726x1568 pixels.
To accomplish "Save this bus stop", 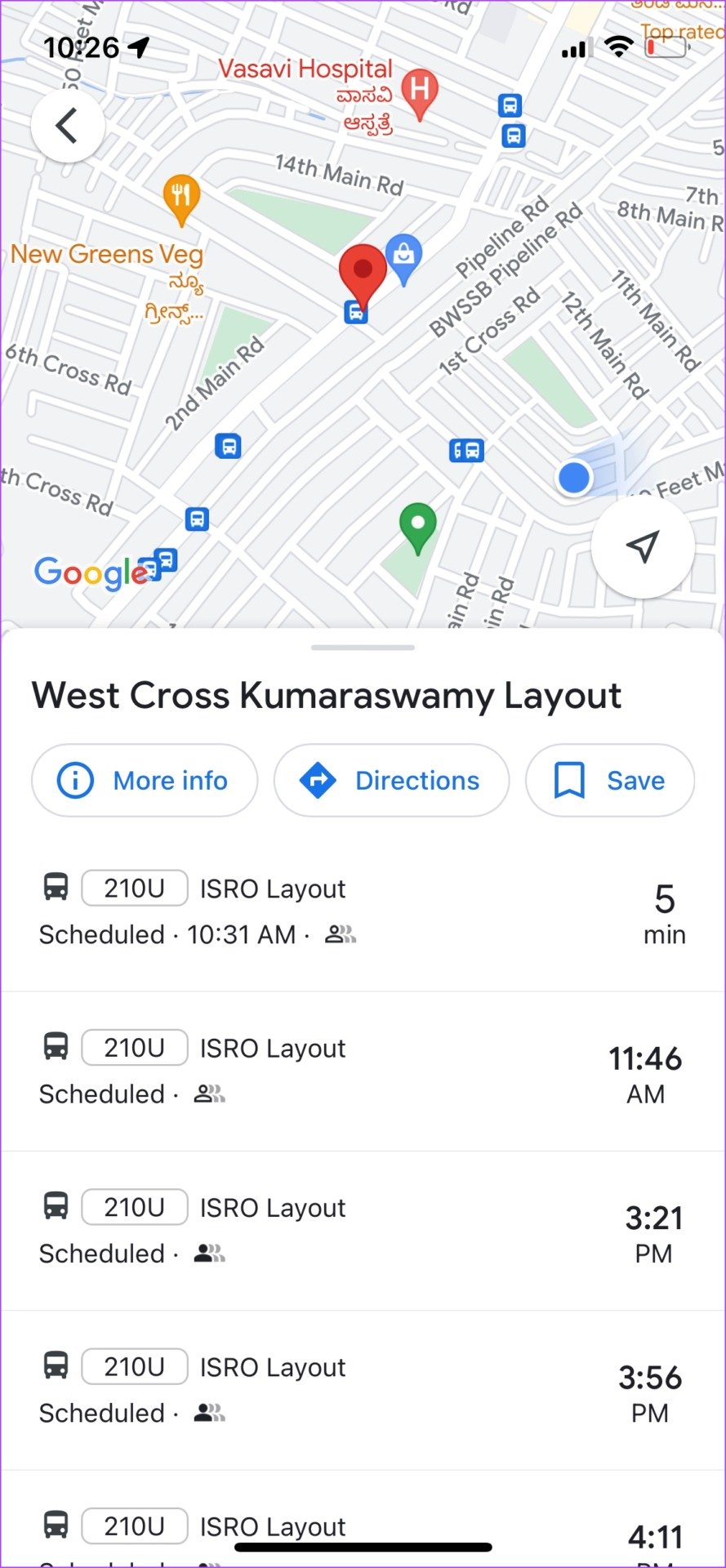I will (x=610, y=781).
